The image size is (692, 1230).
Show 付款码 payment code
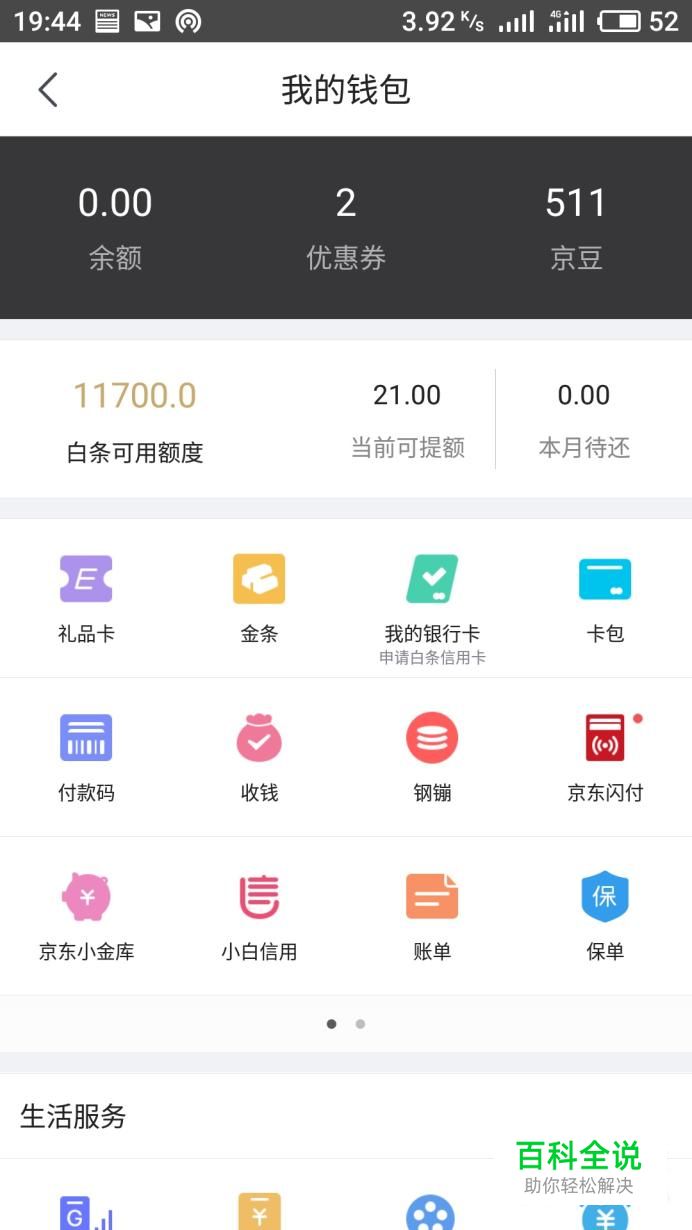tap(86, 757)
